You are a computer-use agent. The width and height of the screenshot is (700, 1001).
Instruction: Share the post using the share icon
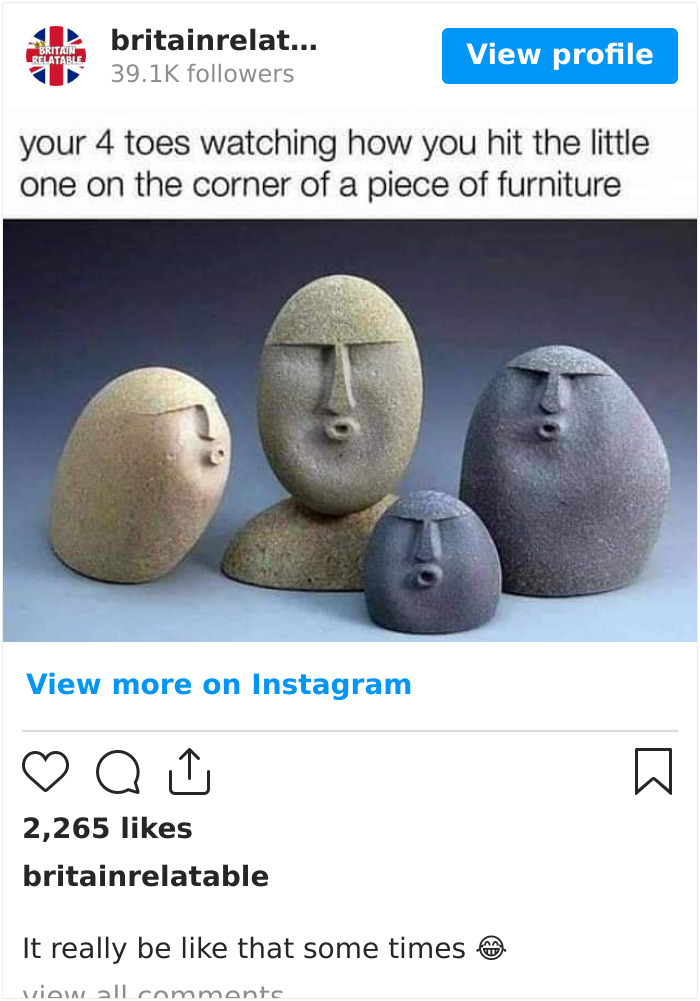pos(190,771)
